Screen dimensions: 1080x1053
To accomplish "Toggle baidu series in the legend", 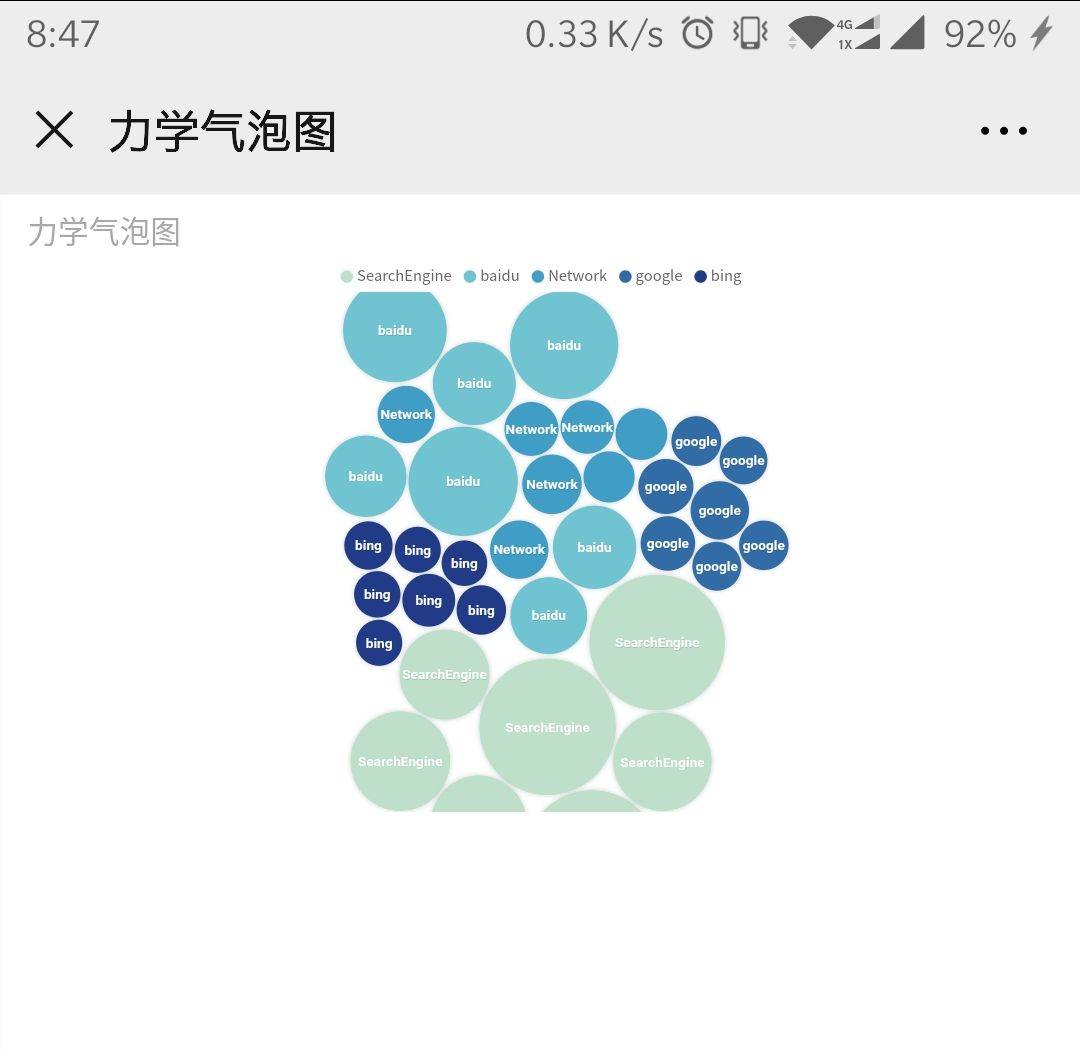I will tap(491, 276).
